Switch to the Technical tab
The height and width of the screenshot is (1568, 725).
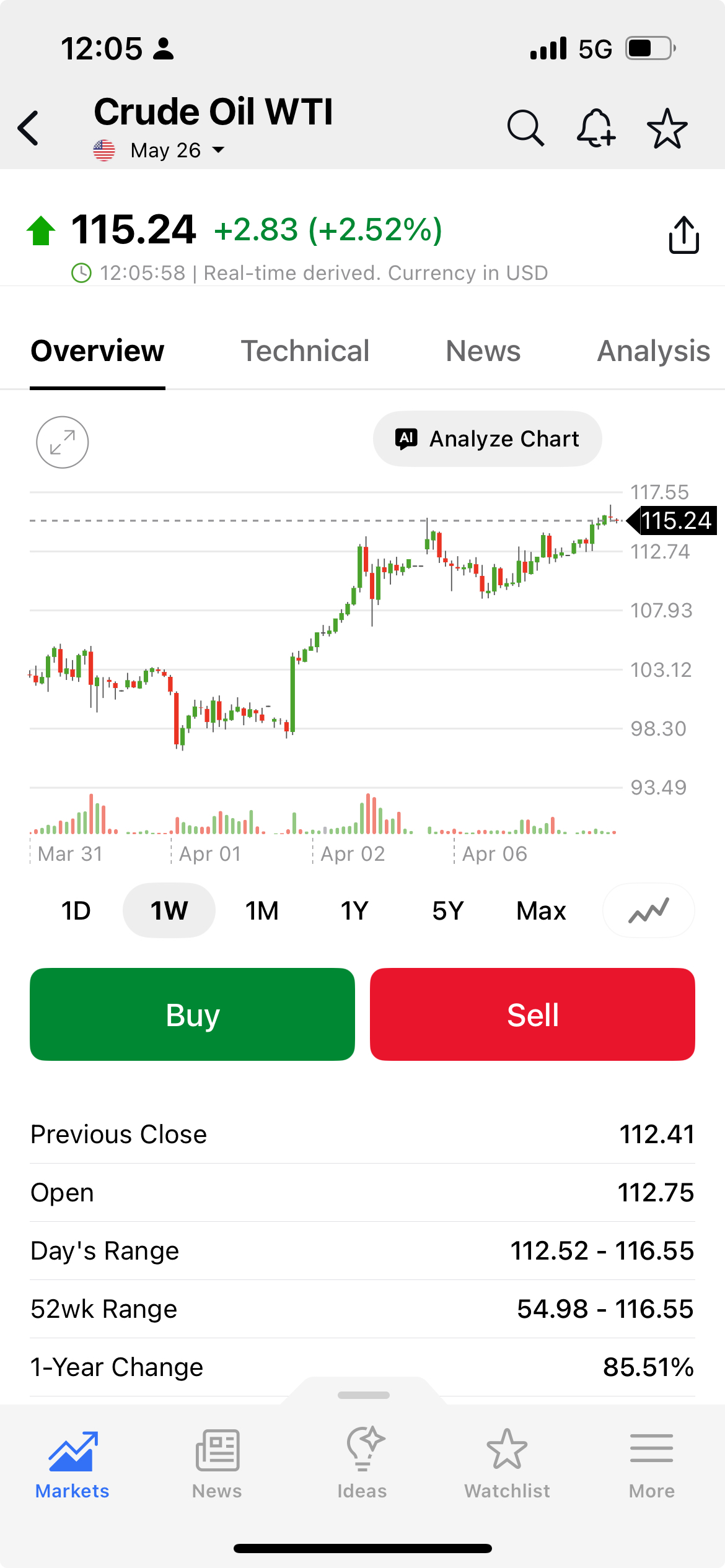305,351
